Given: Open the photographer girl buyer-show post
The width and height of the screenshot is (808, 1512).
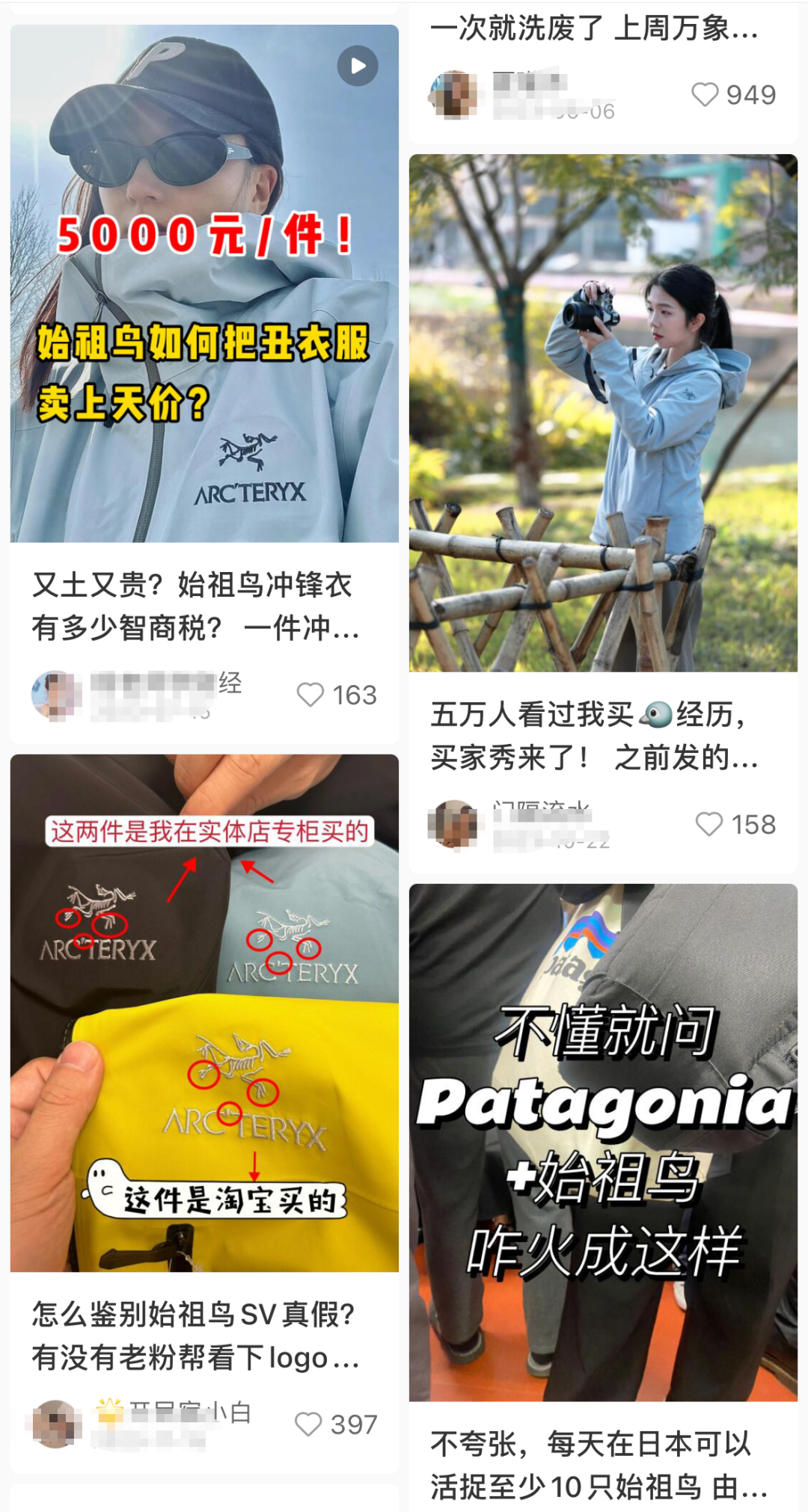Looking at the screenshot, I should [x=603, y=413].
